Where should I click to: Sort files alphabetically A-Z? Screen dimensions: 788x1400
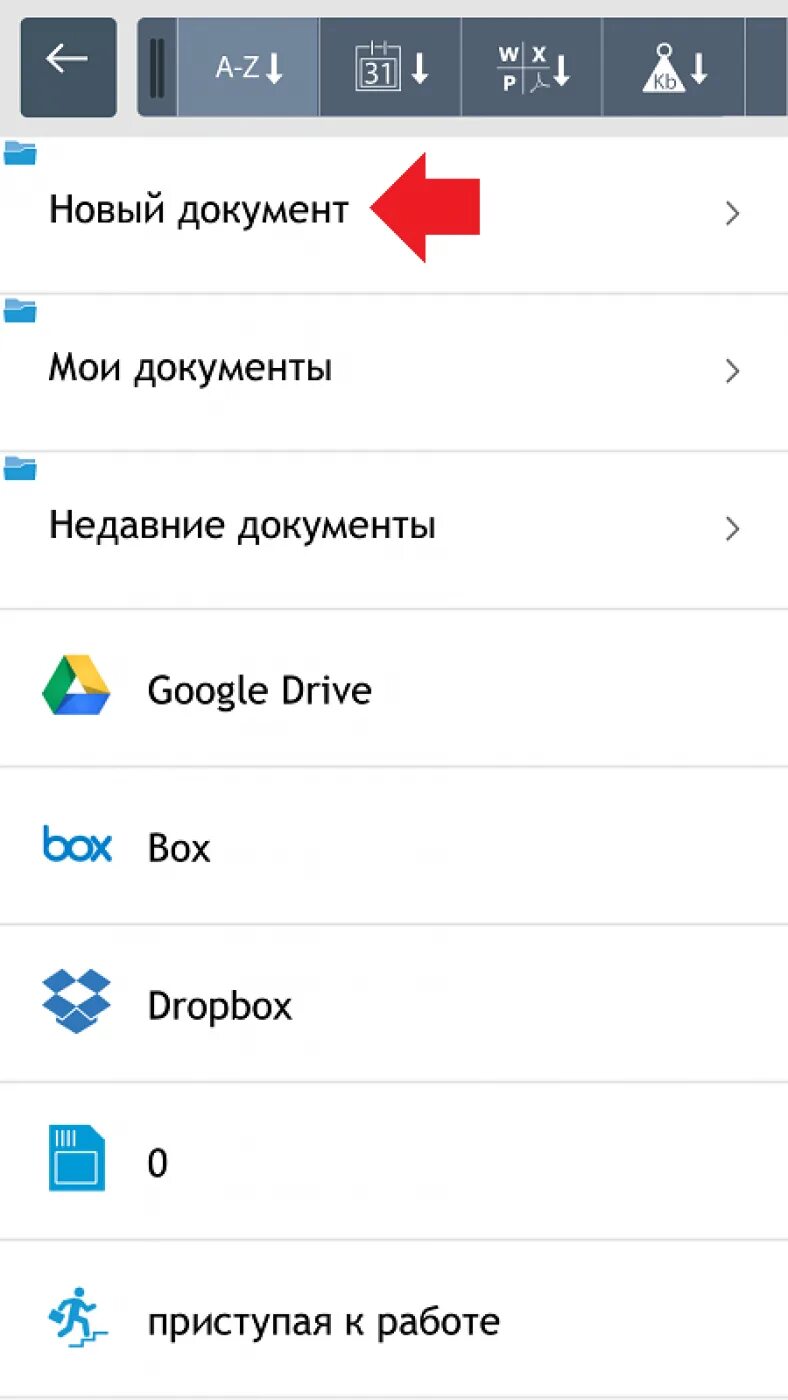pyautogui.click(x=249, y=67)
